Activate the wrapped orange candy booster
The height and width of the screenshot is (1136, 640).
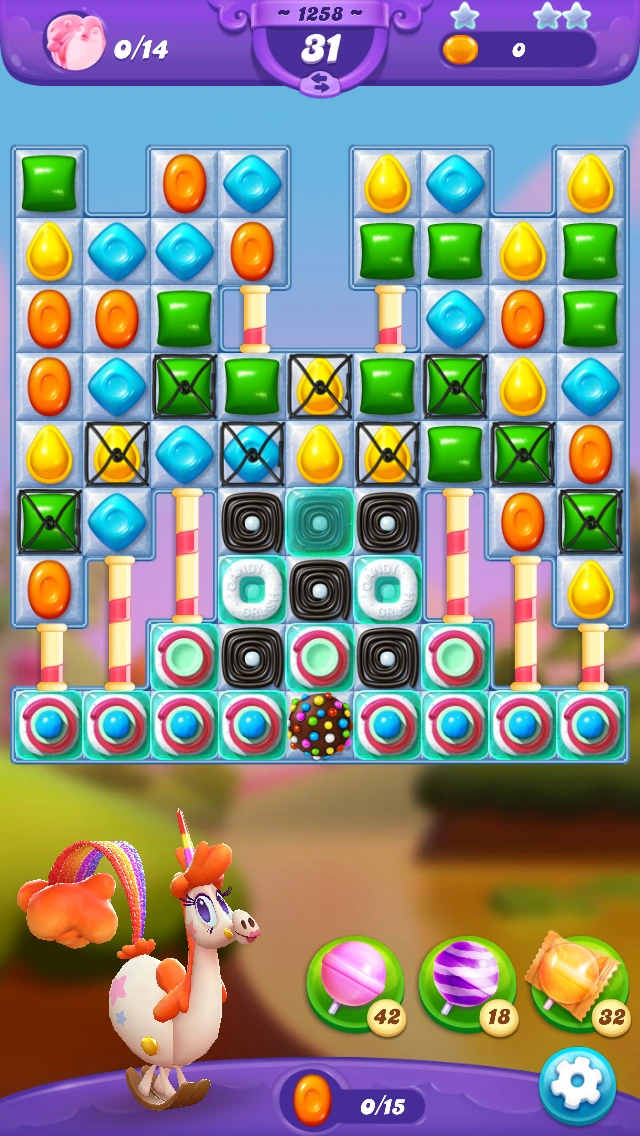point(579,982)
